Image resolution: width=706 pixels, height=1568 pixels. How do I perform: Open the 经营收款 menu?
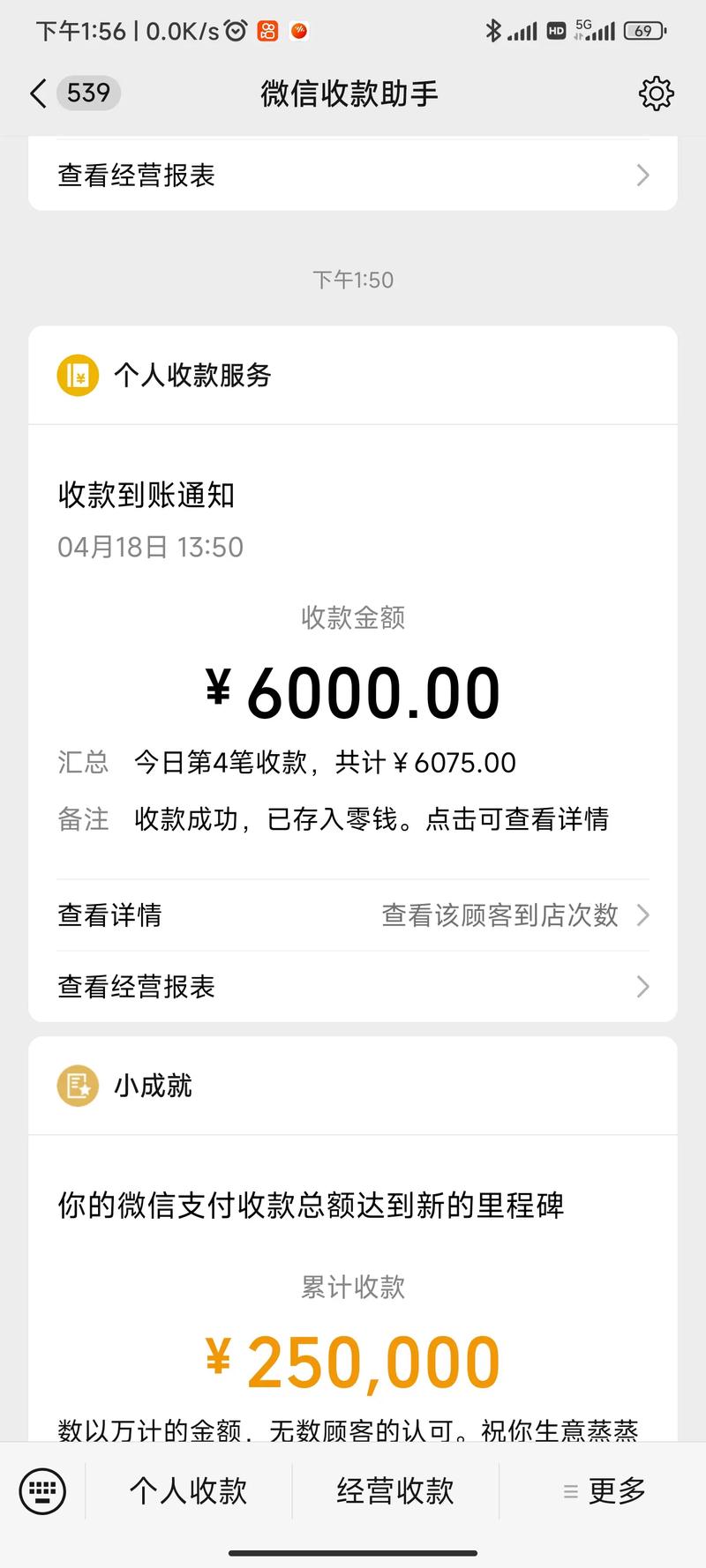click(394, 1490)
